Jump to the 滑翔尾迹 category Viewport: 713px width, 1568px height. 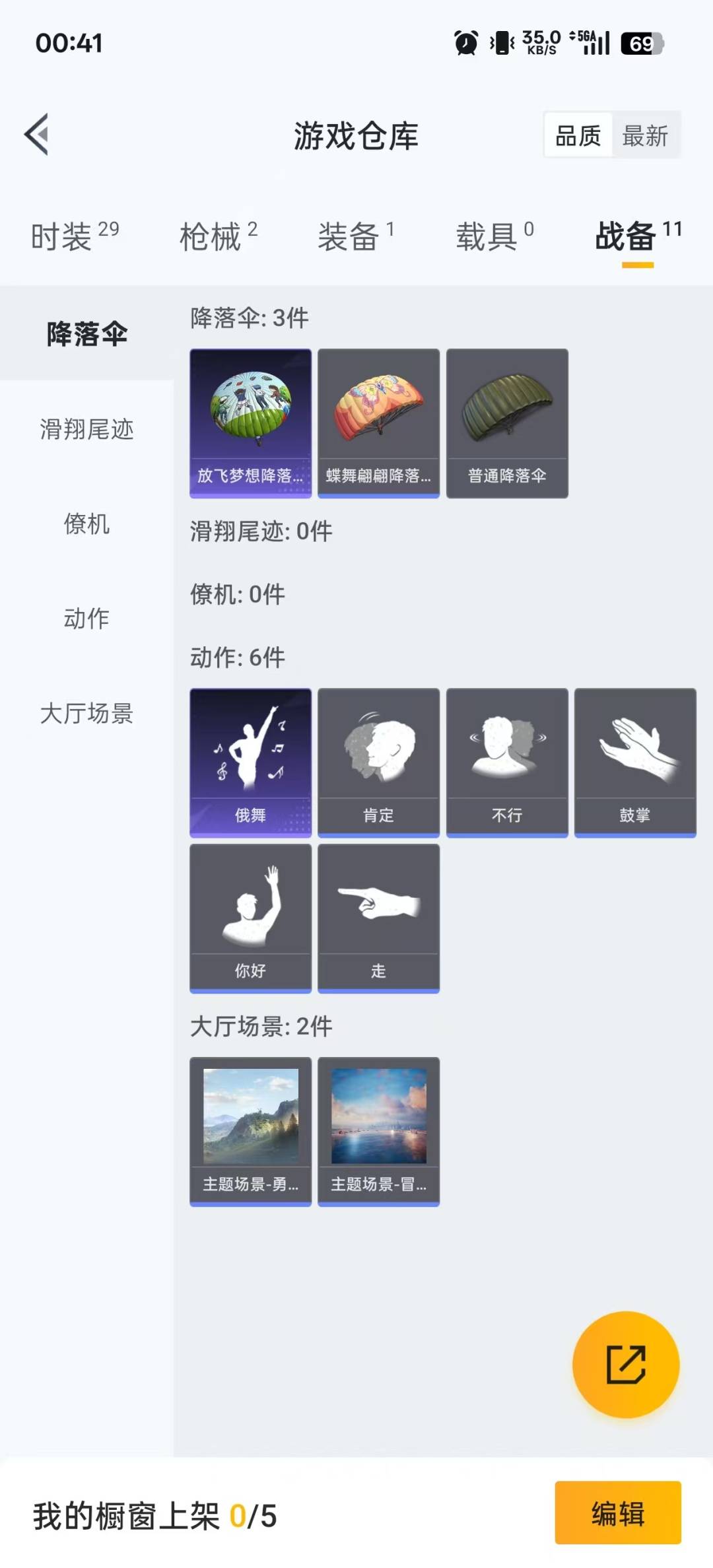coord(86,429)
